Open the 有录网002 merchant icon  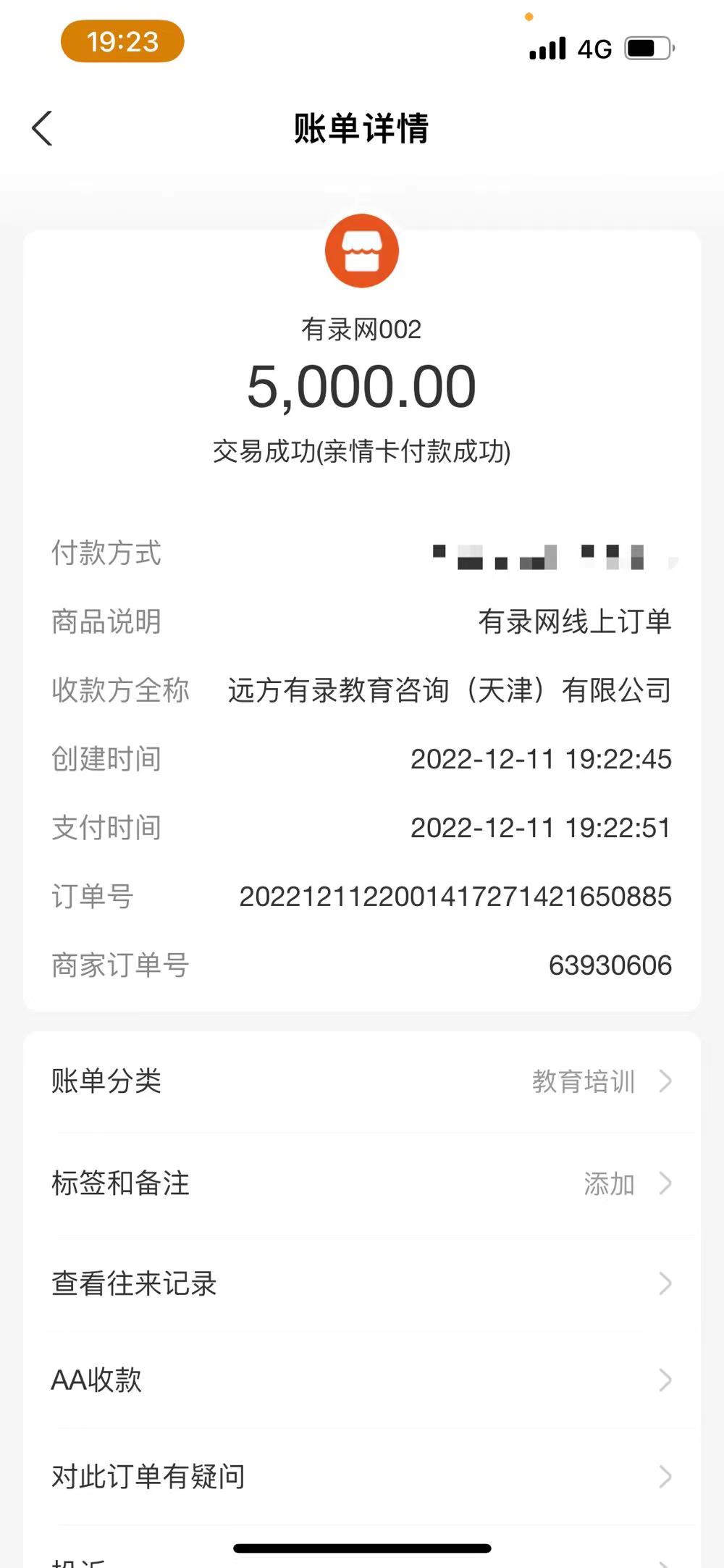pos(361,251)
